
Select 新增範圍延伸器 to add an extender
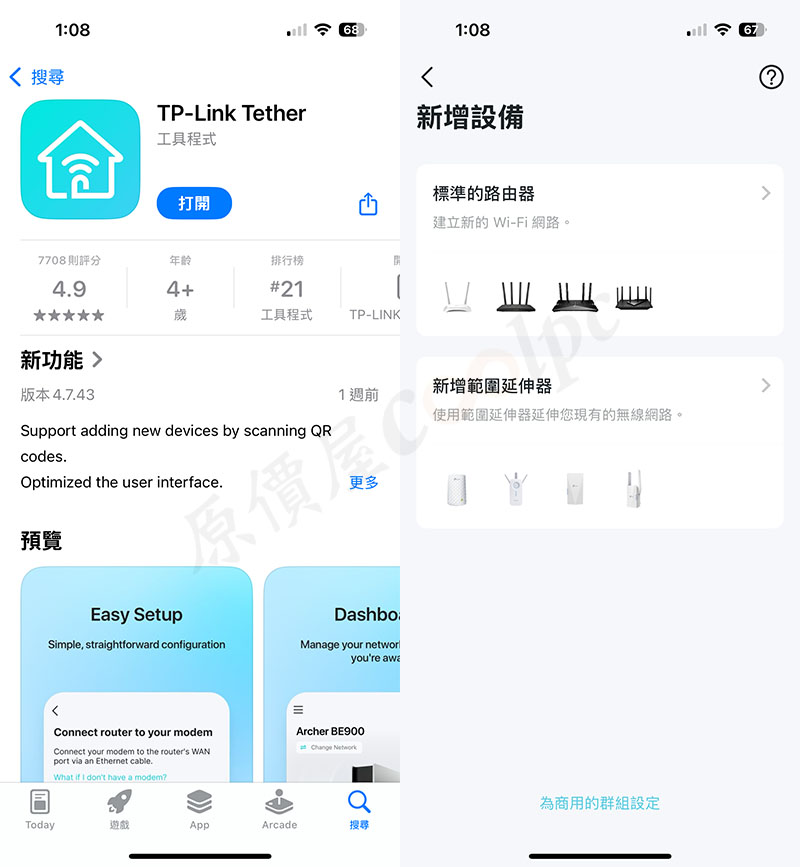coord(600,441)
